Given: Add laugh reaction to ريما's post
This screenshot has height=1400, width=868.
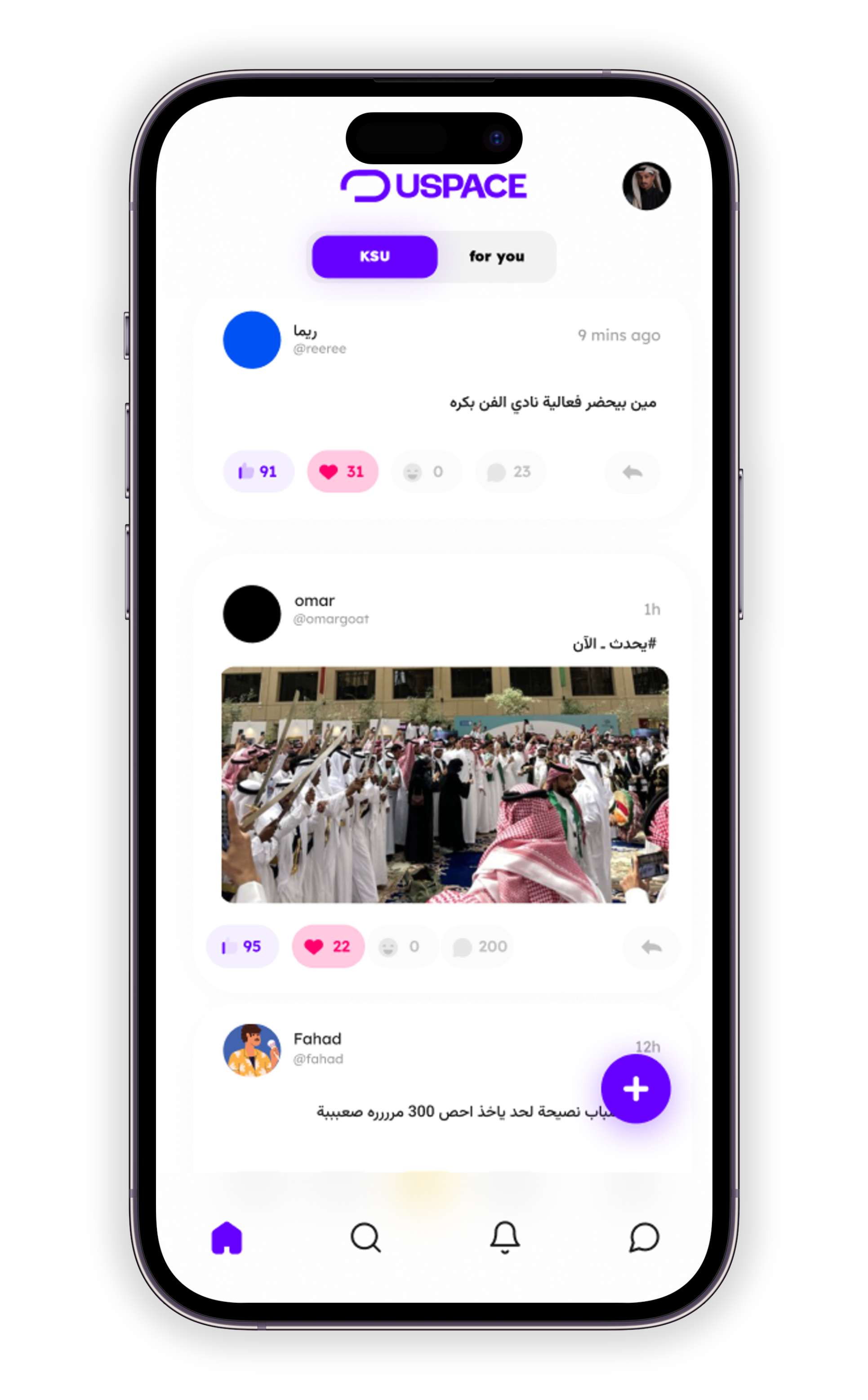Looking at the screenshot, I should (x=425, y=471).
